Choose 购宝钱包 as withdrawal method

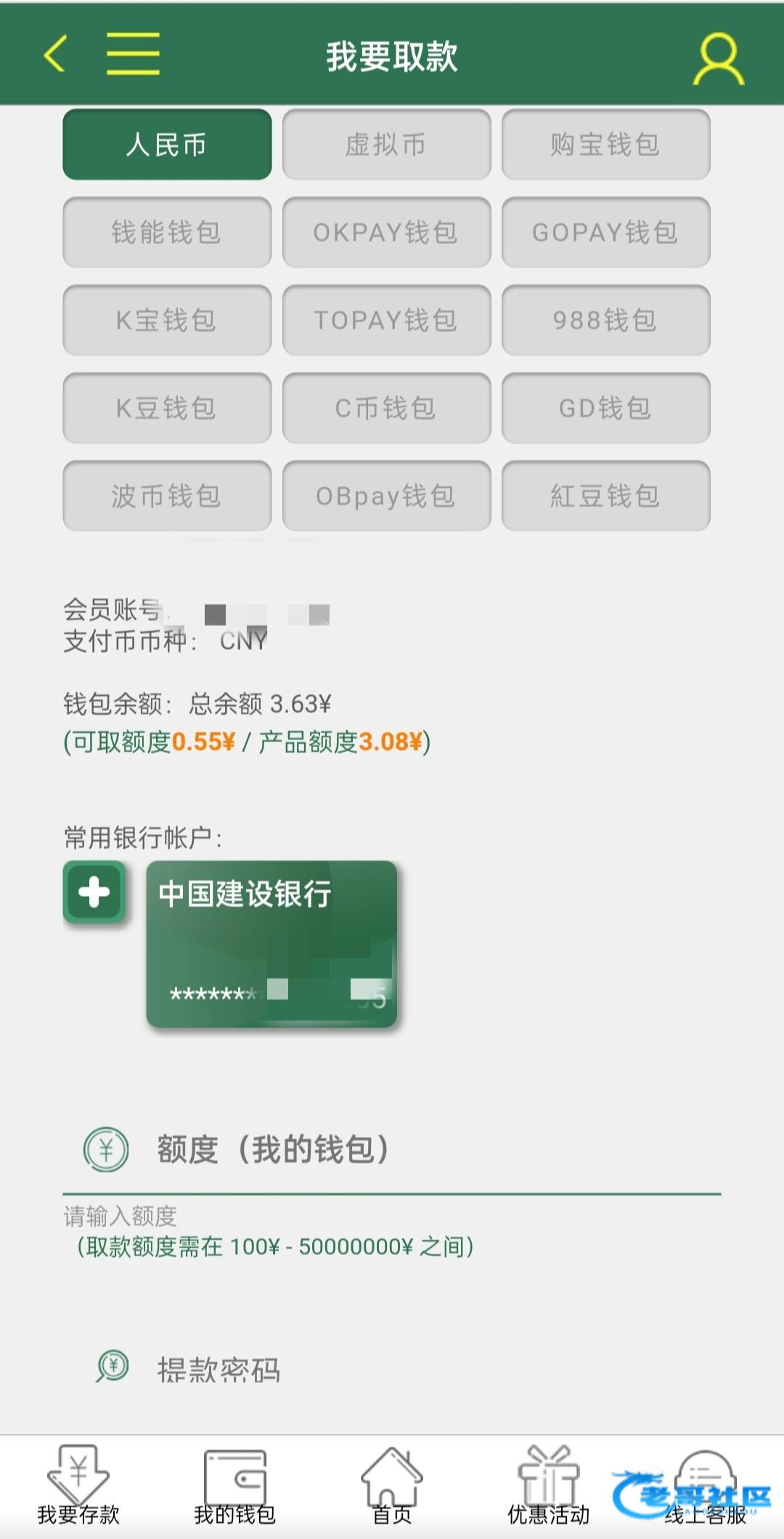[x=605, y=145]
